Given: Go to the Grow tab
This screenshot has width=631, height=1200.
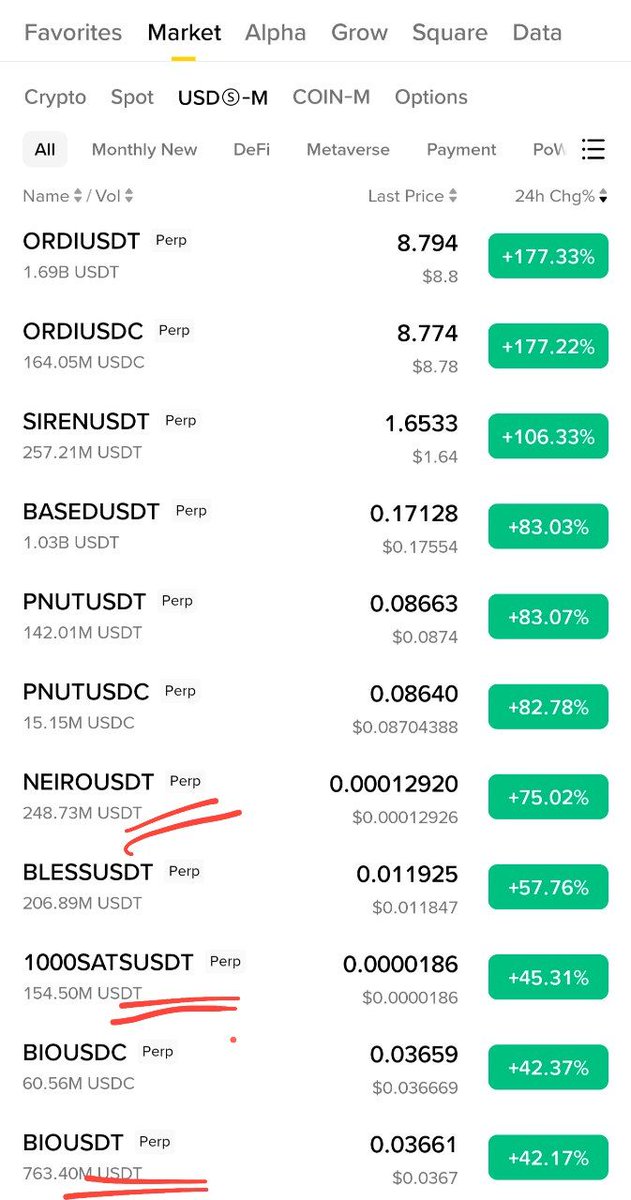Looking at the screenshot, I should (x=359, y=32).
